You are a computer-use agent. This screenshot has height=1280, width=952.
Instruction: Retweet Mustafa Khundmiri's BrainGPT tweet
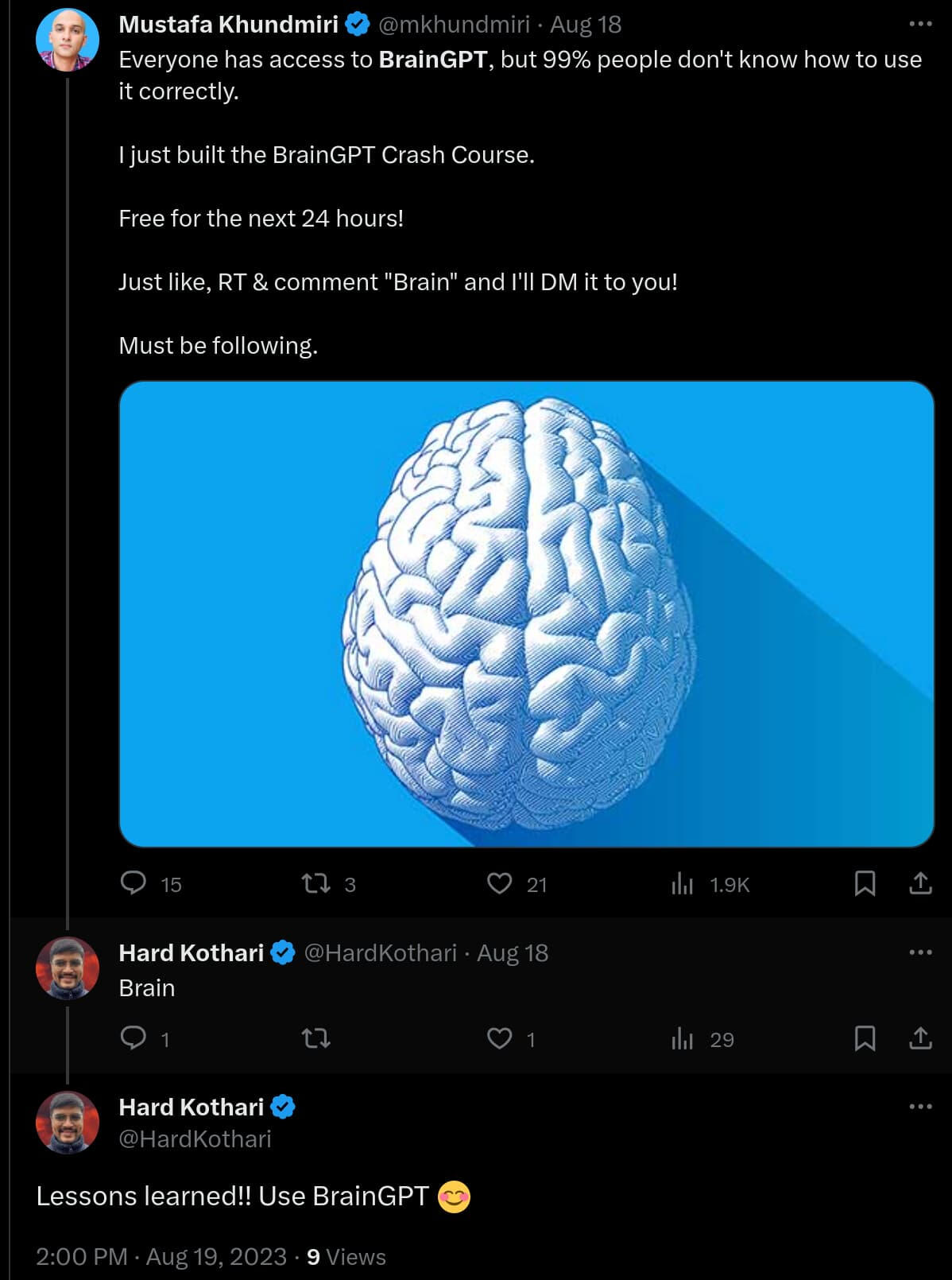pyautogui.click(x=316, y=883)
